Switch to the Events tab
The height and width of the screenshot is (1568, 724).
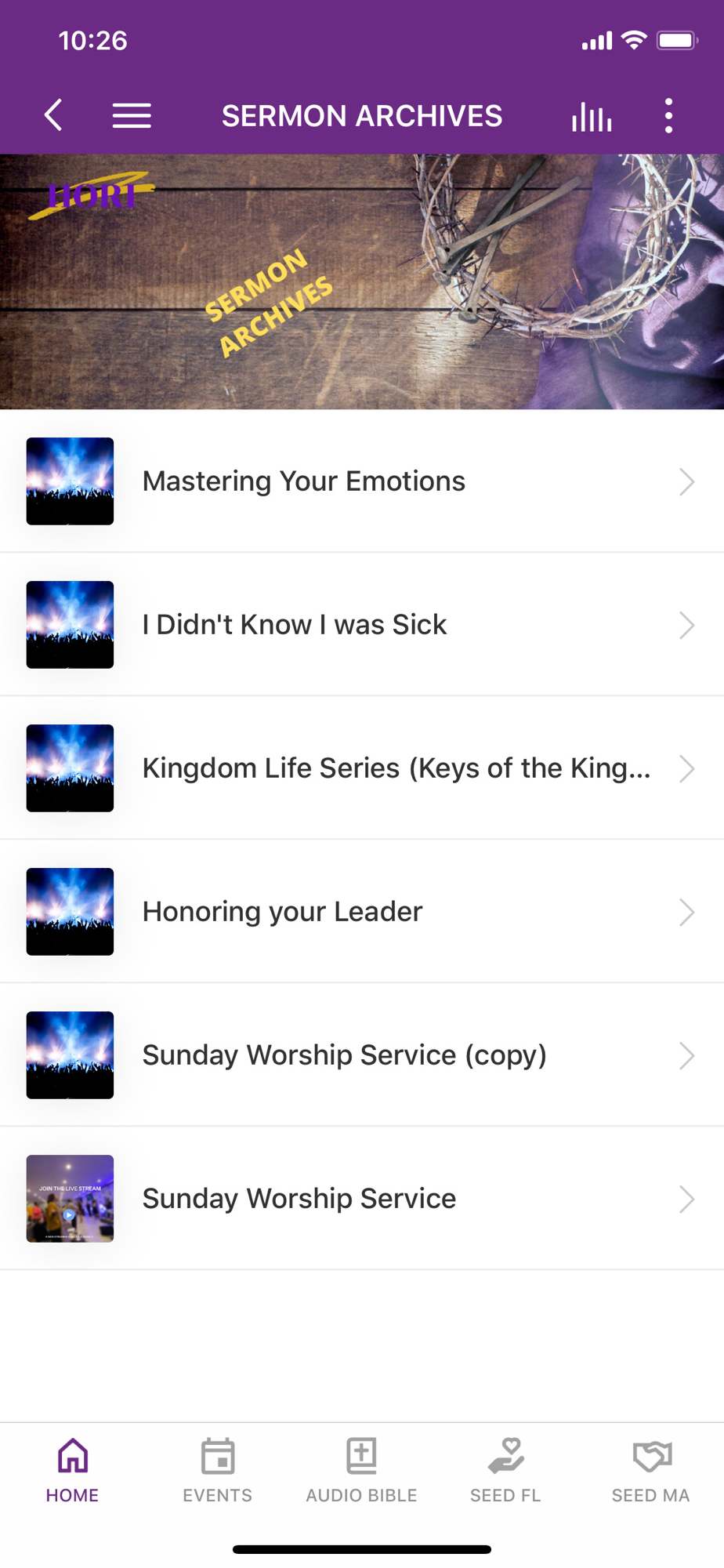point(217,1470)
